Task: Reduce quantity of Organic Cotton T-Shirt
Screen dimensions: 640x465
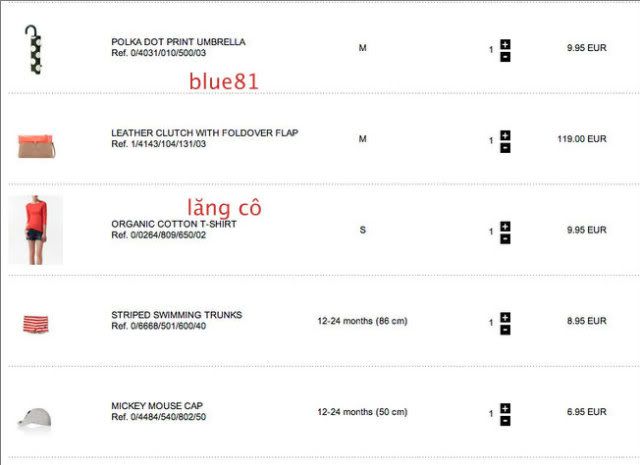Action: tap(505, 238)
